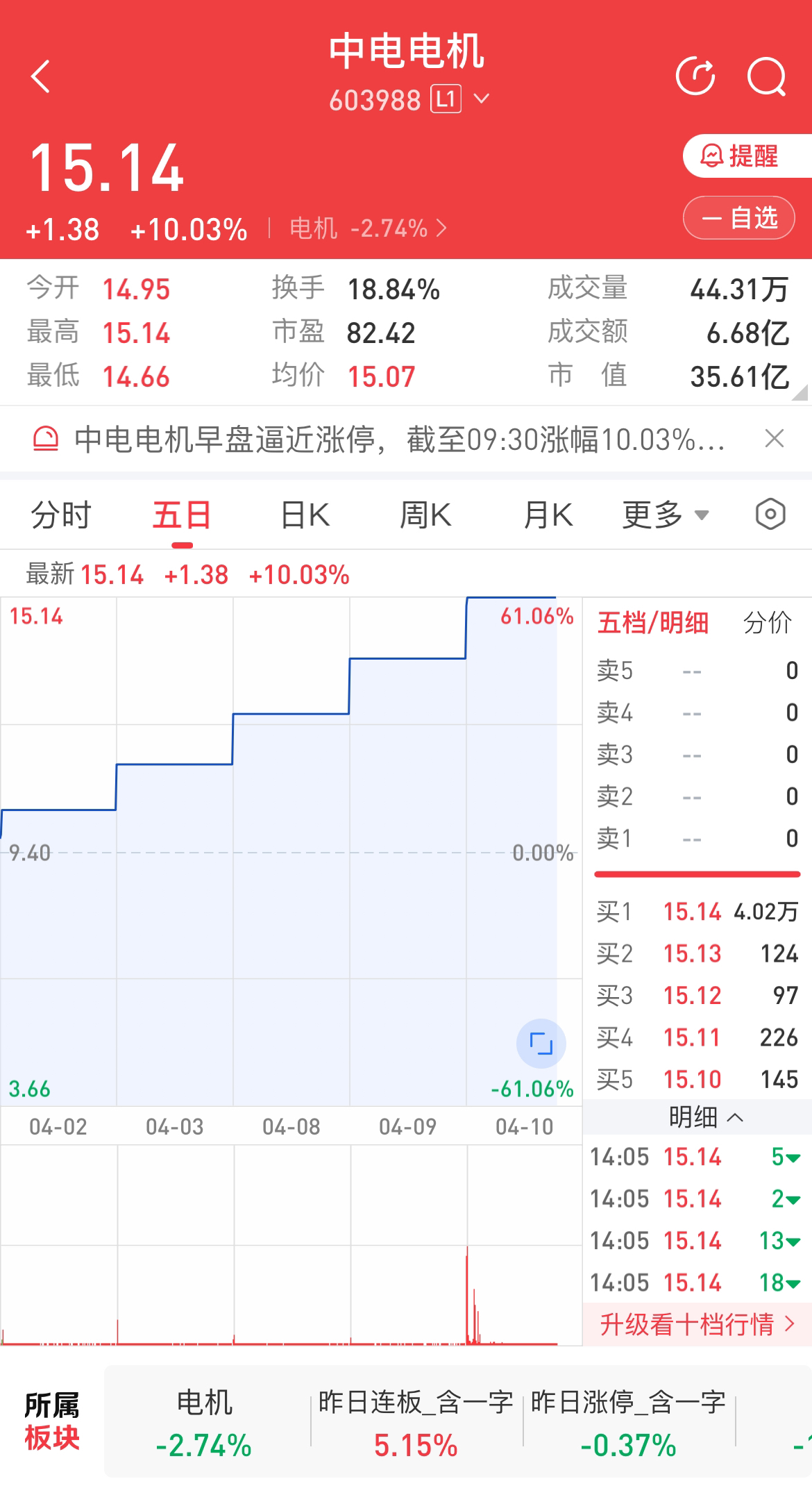Open the 电机 sector link in header

pyautogui.click(x=368, y=228)
